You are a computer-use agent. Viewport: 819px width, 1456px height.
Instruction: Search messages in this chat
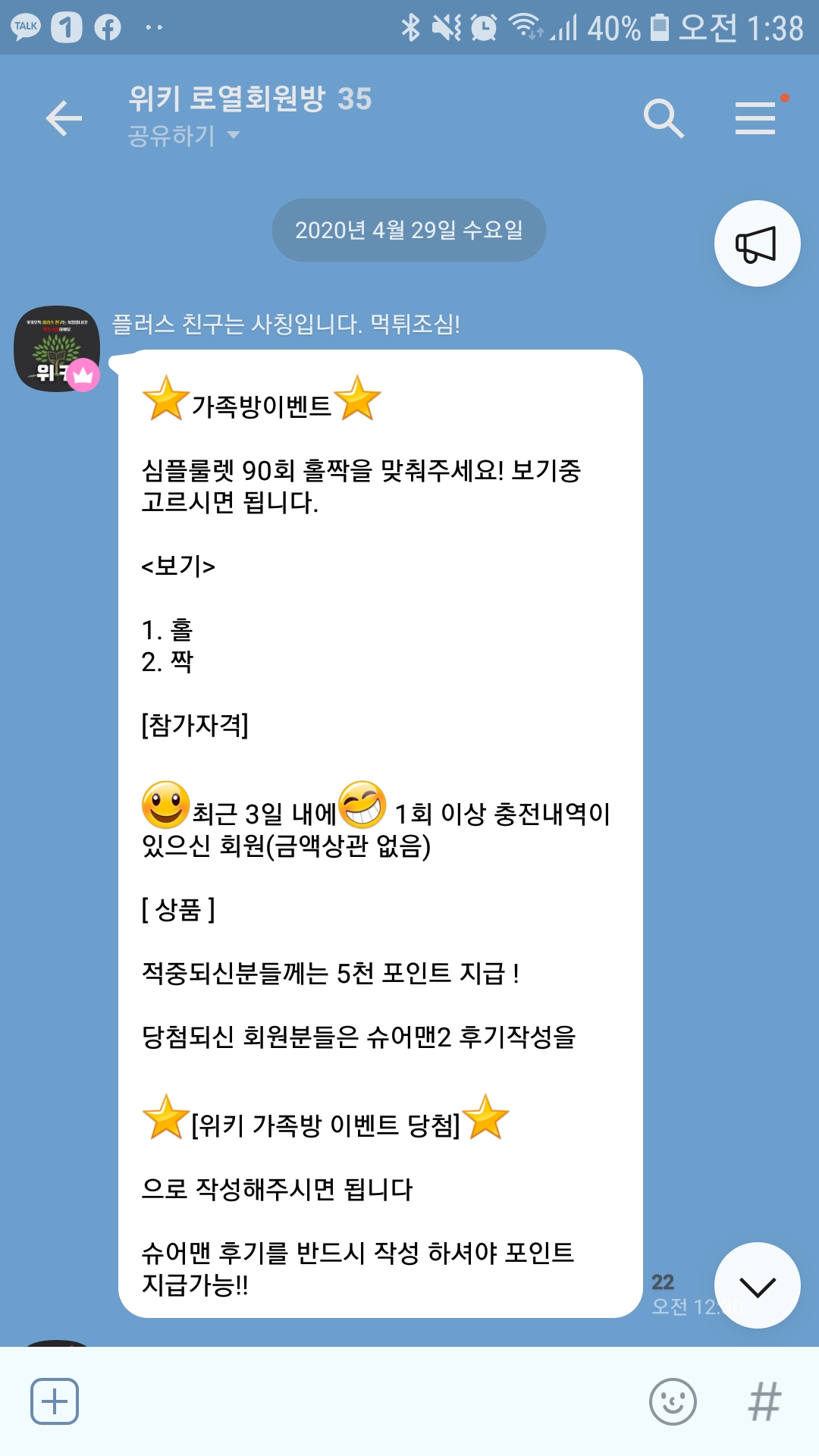pos(664,118)
